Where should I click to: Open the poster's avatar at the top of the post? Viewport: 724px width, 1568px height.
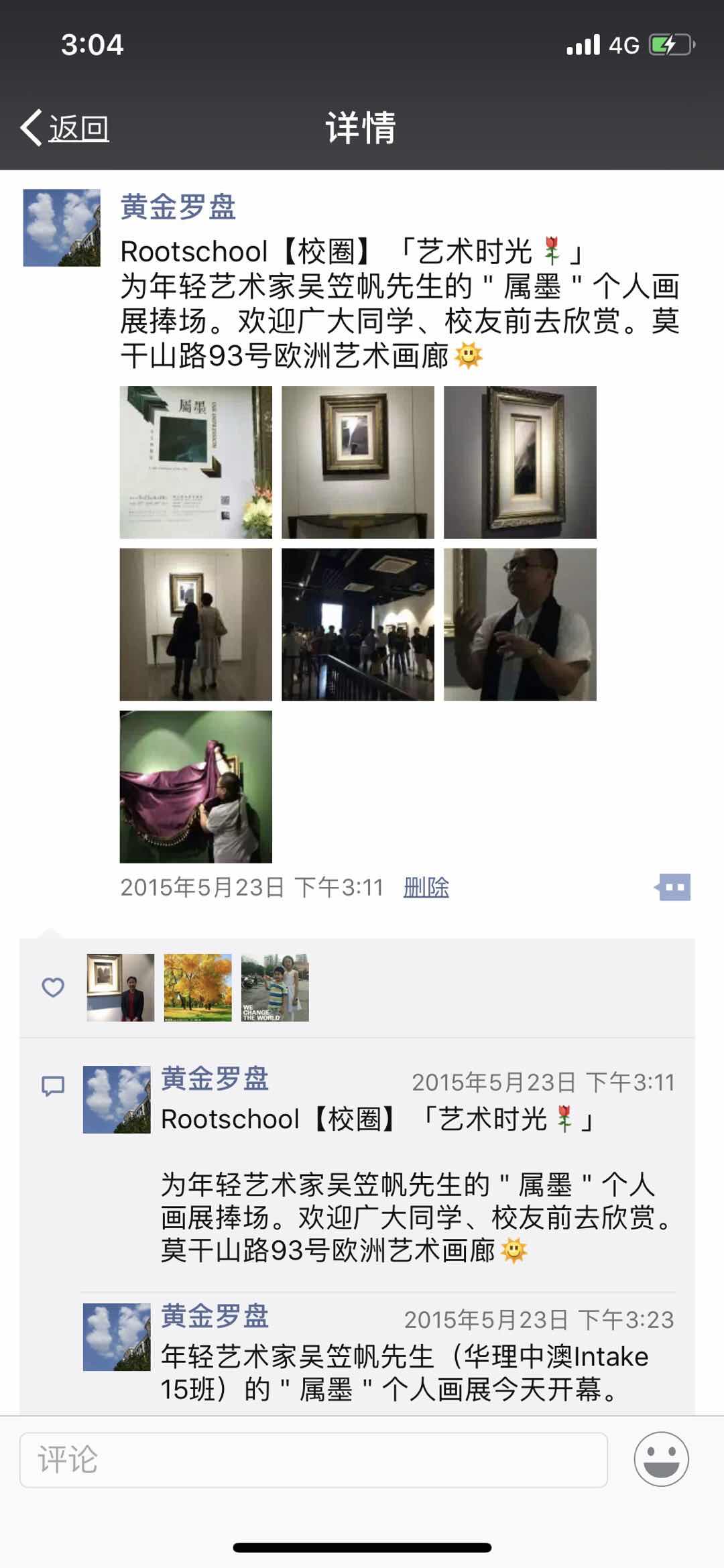pos(62,227)
